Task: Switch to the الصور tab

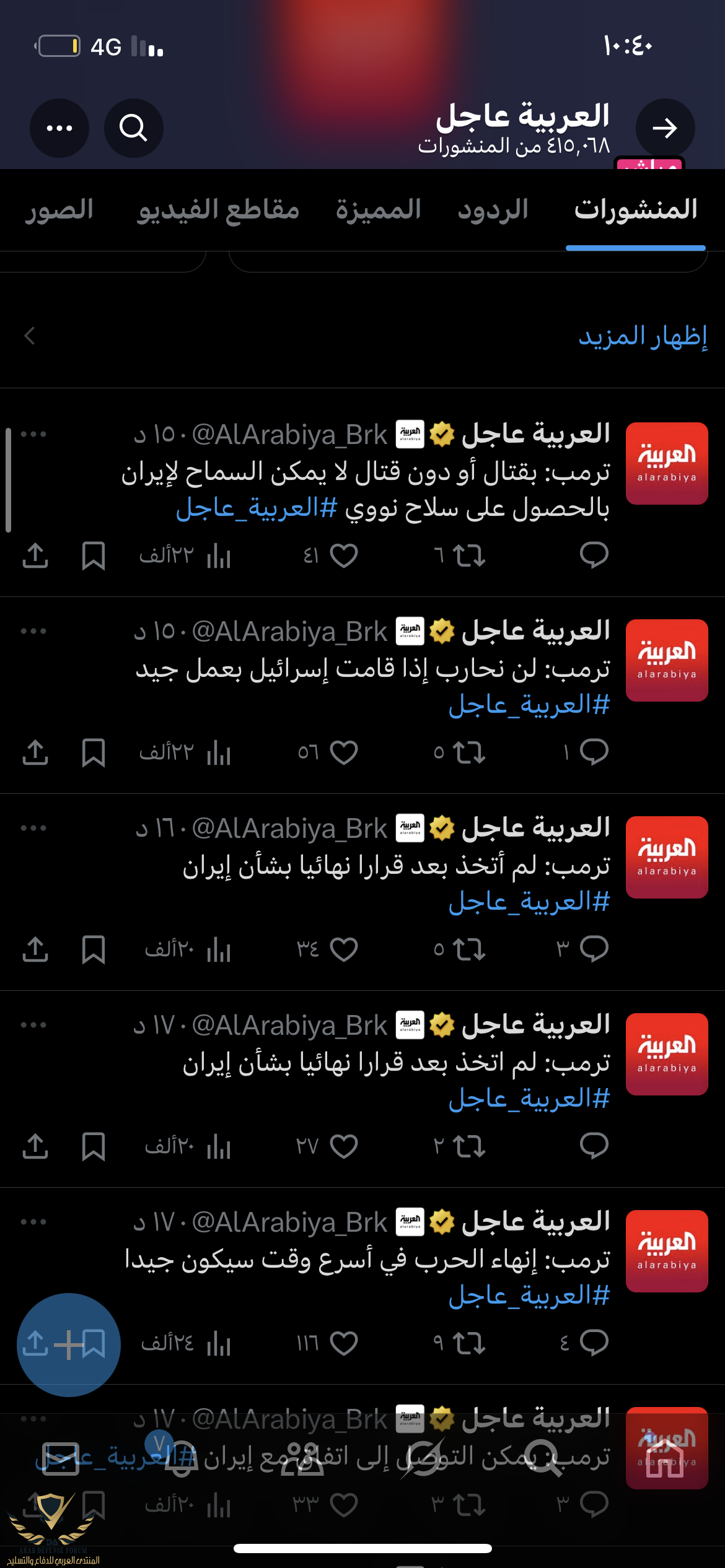Action: coord(59,210)
